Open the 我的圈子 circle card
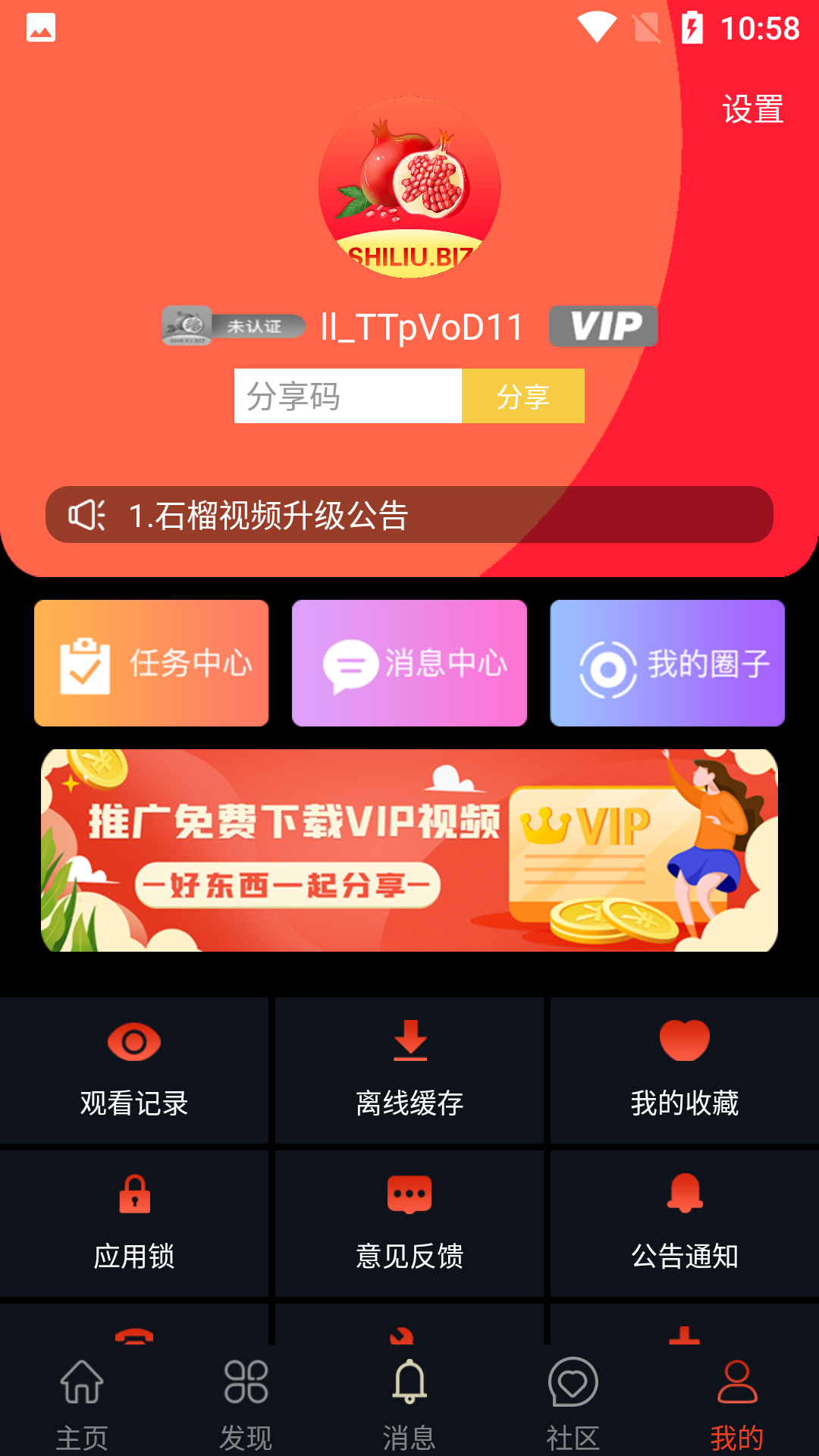 (x=667, y=662)
